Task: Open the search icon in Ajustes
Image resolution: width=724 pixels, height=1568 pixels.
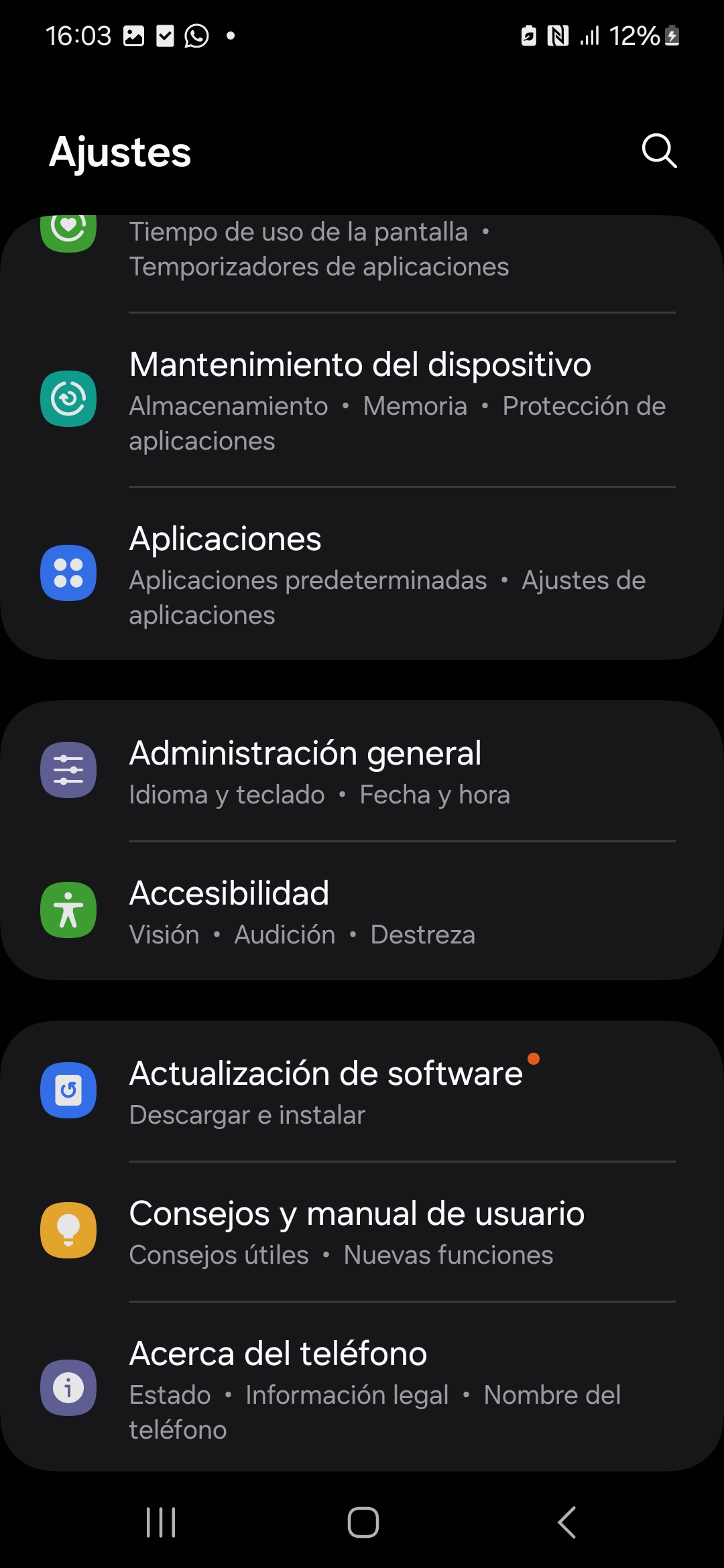Action: click(x=659, y=151)
